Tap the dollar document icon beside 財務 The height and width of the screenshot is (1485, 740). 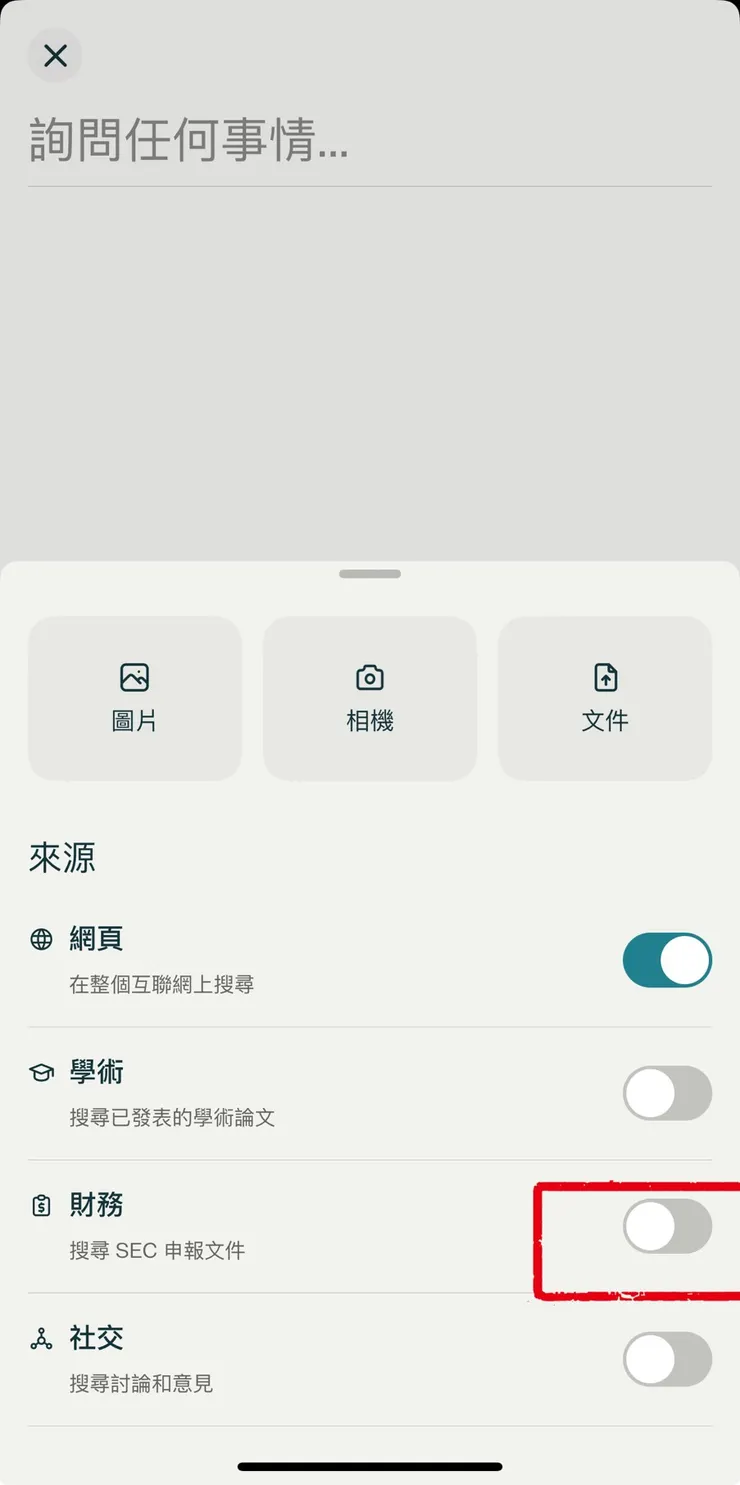tap(40, 1205)
